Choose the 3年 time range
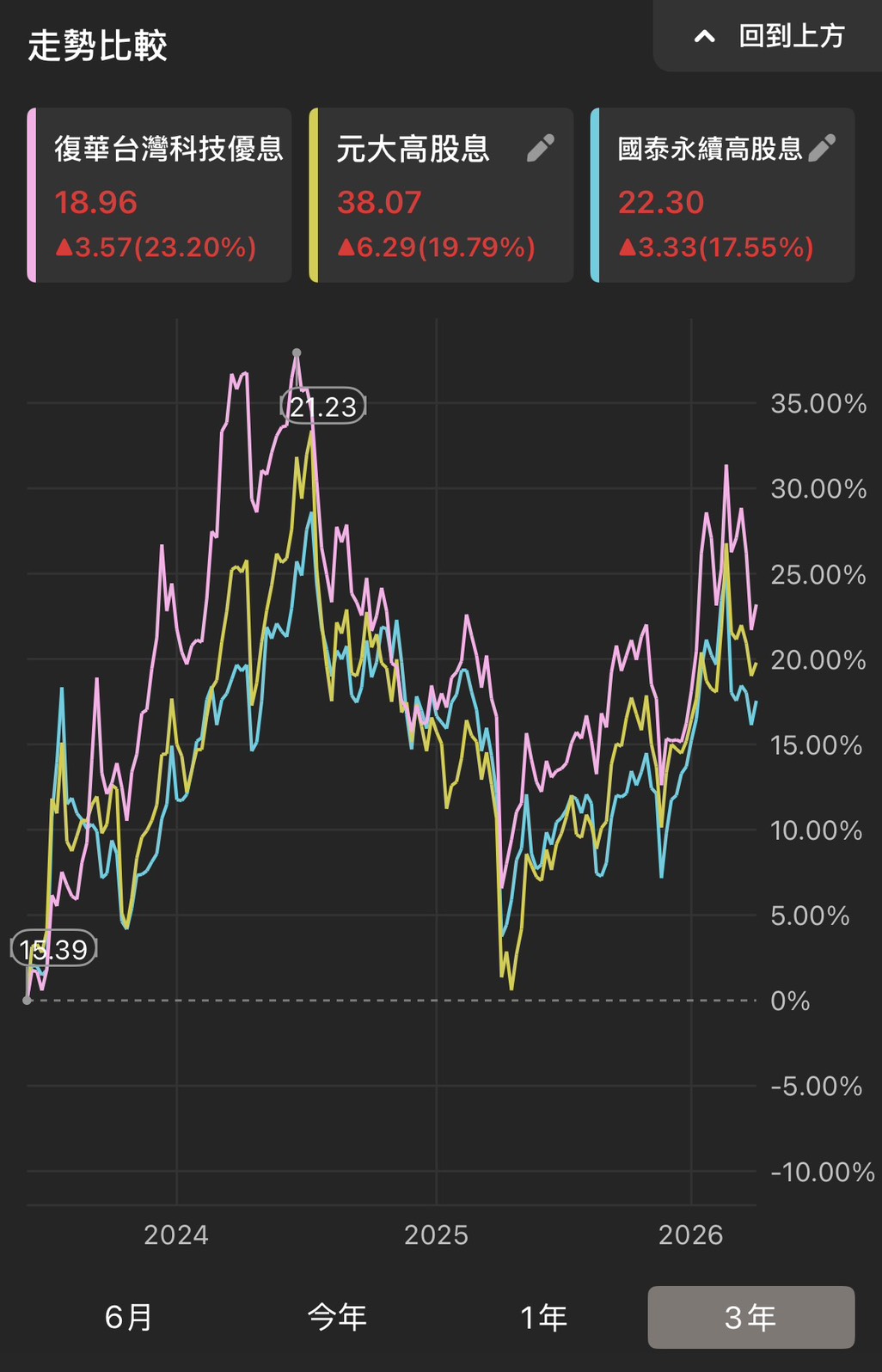Screen dimensions: 882x1372 click(x=750, y=1316)
